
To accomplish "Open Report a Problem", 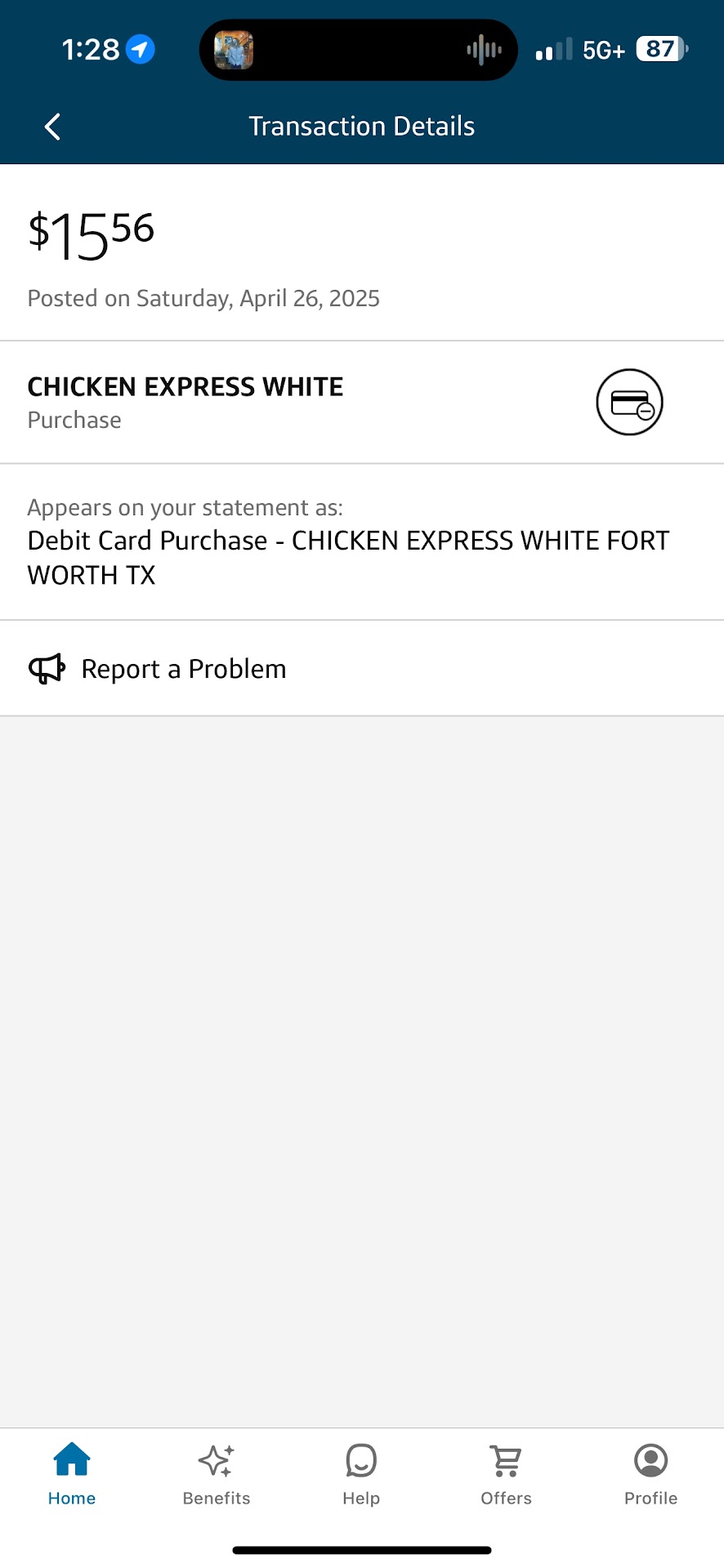I will (x=183, y=669).
